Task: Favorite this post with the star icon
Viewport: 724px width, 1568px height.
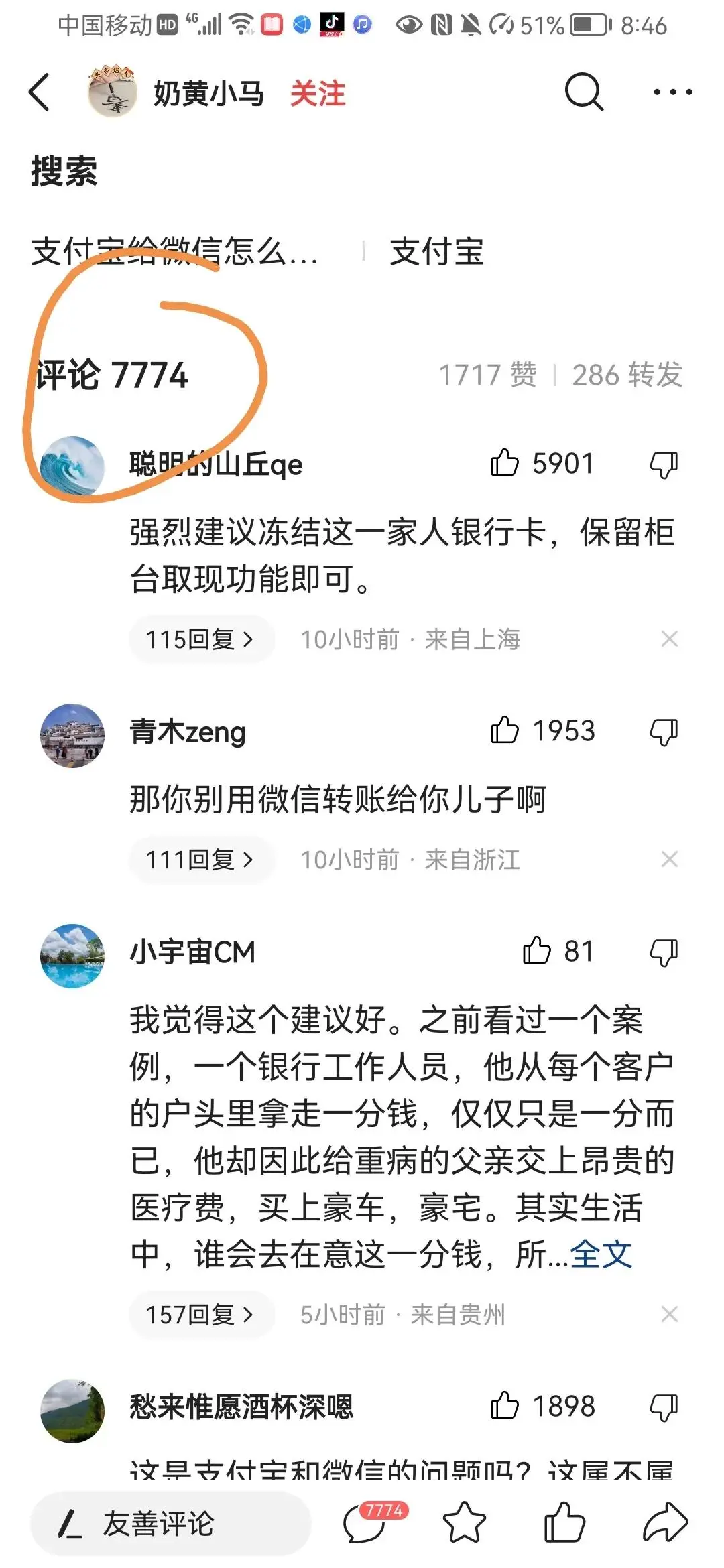Action: pyautogui.click(x=464, y=1522)
